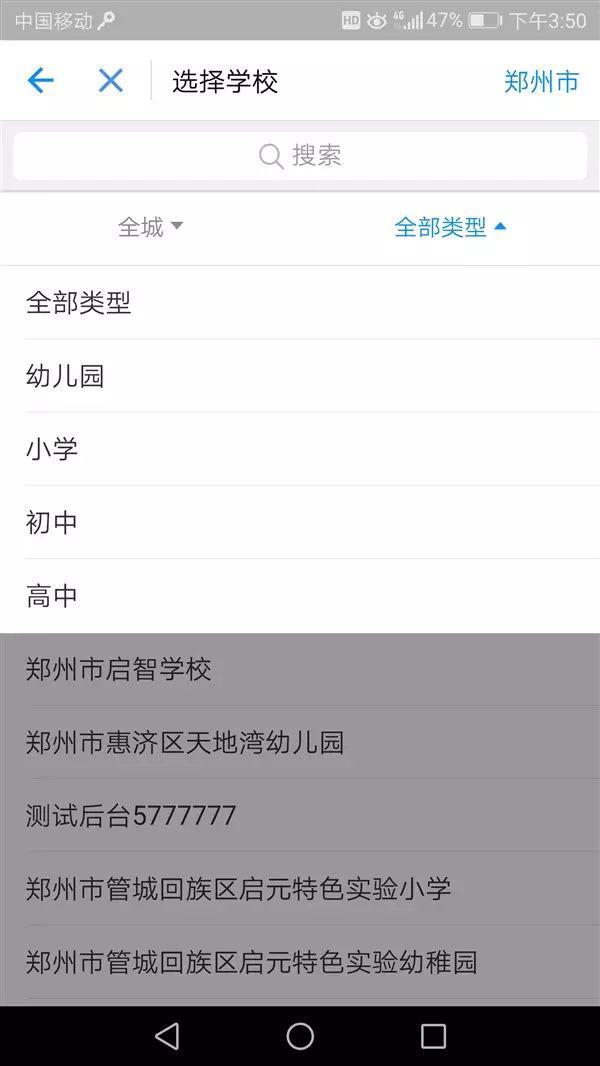This screenshot has height=1066, width=600.
Task: Select 郑州市管城回族区启元特色实验幼稚园
Action: click(x=300, y=962)
